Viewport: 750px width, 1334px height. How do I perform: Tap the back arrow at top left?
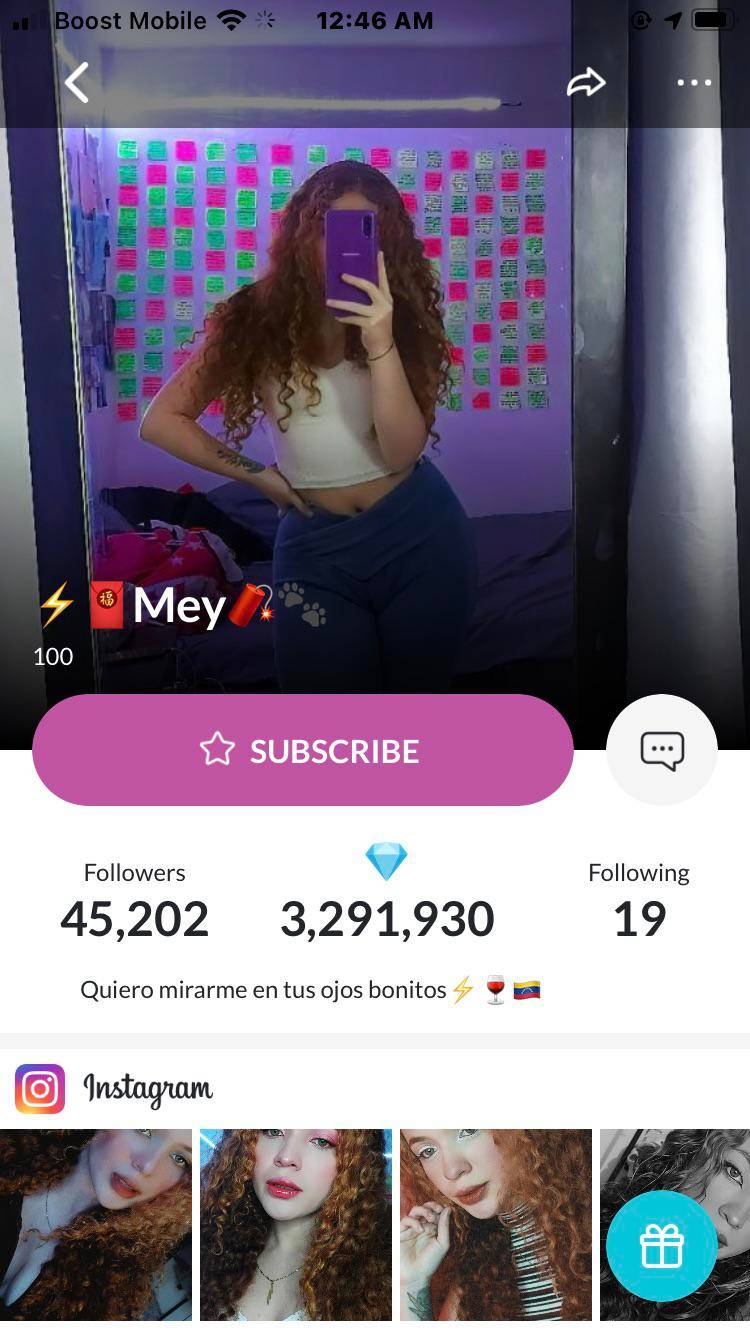[77, 82]
